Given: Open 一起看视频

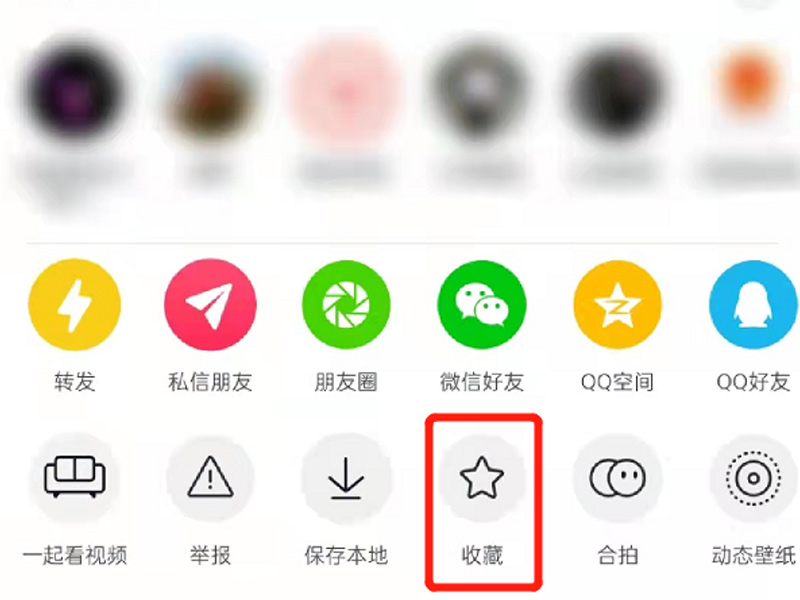Looking at the screenshot, I should click(x=75, y=479).
